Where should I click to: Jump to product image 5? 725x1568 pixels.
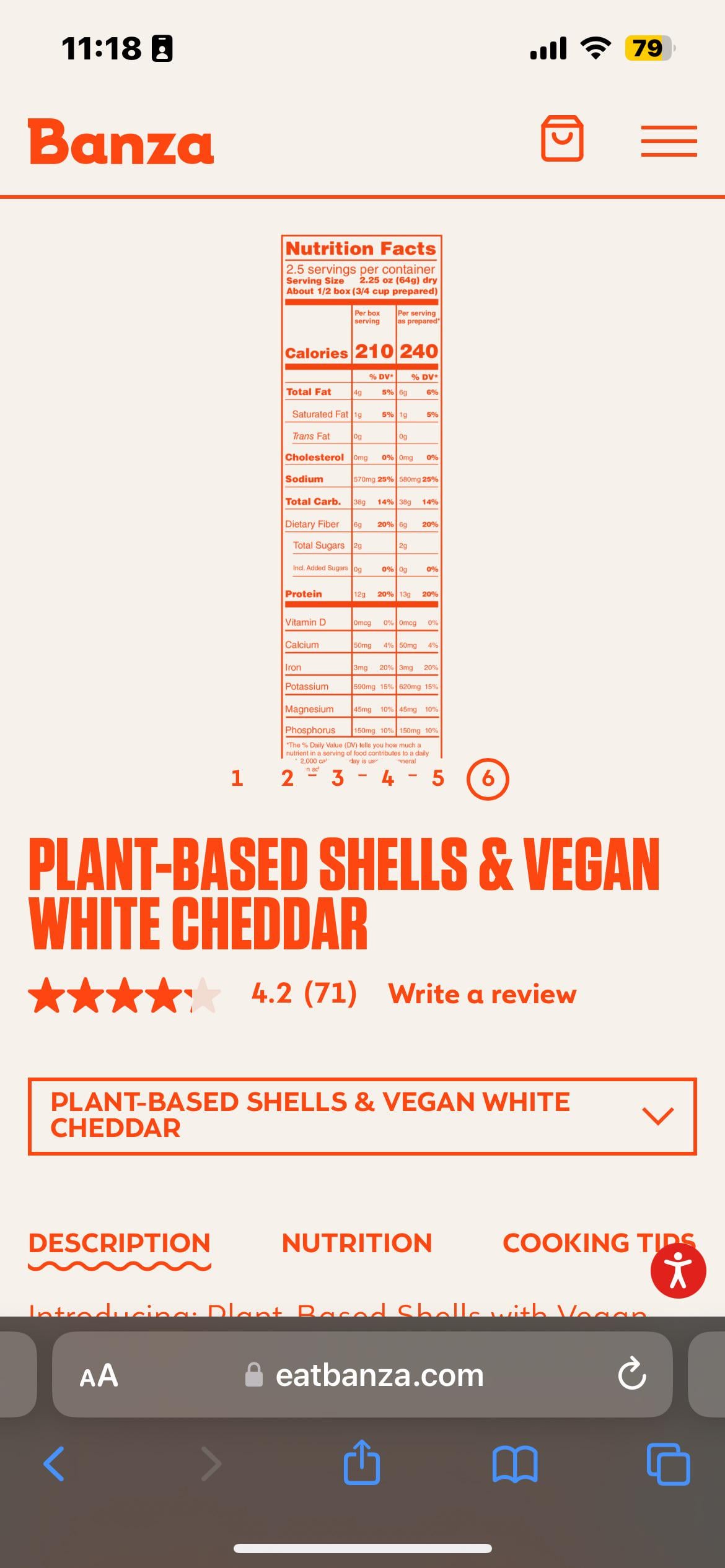pyautogui.click(x=438, y=778)
